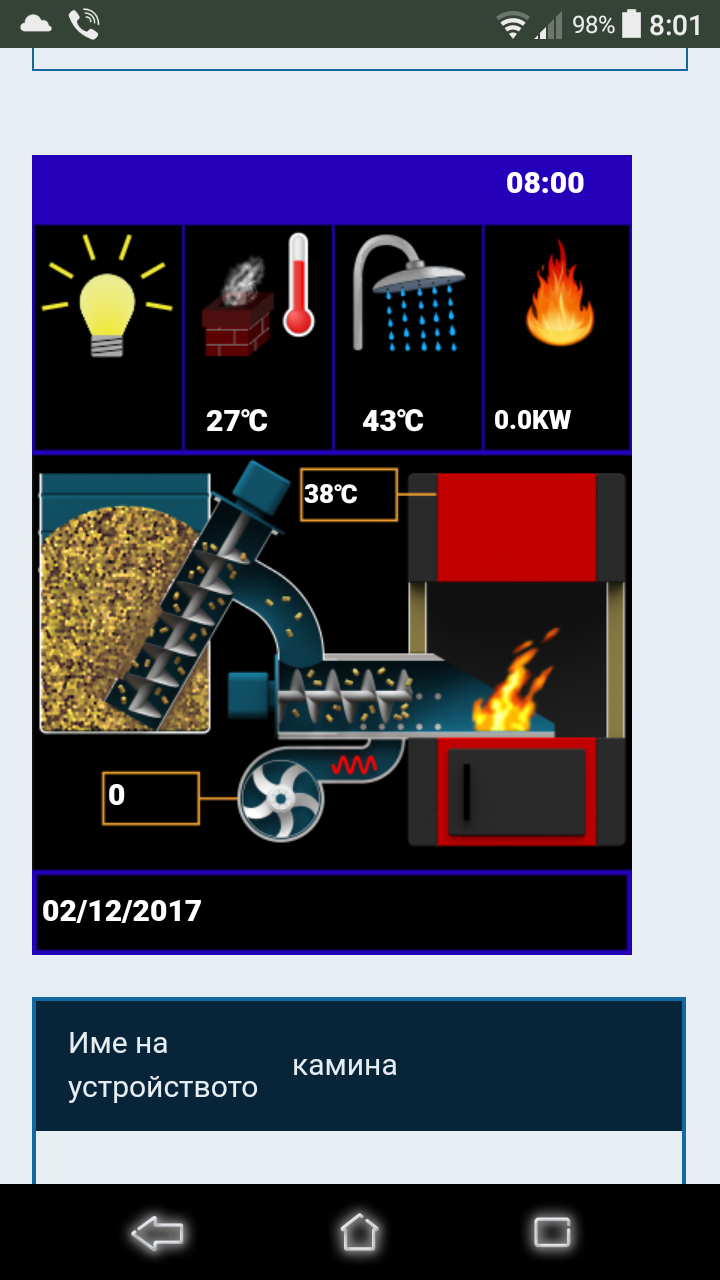Open the home screen via home button
The height and width of the screenshot is (1280, 720).
360,1232
